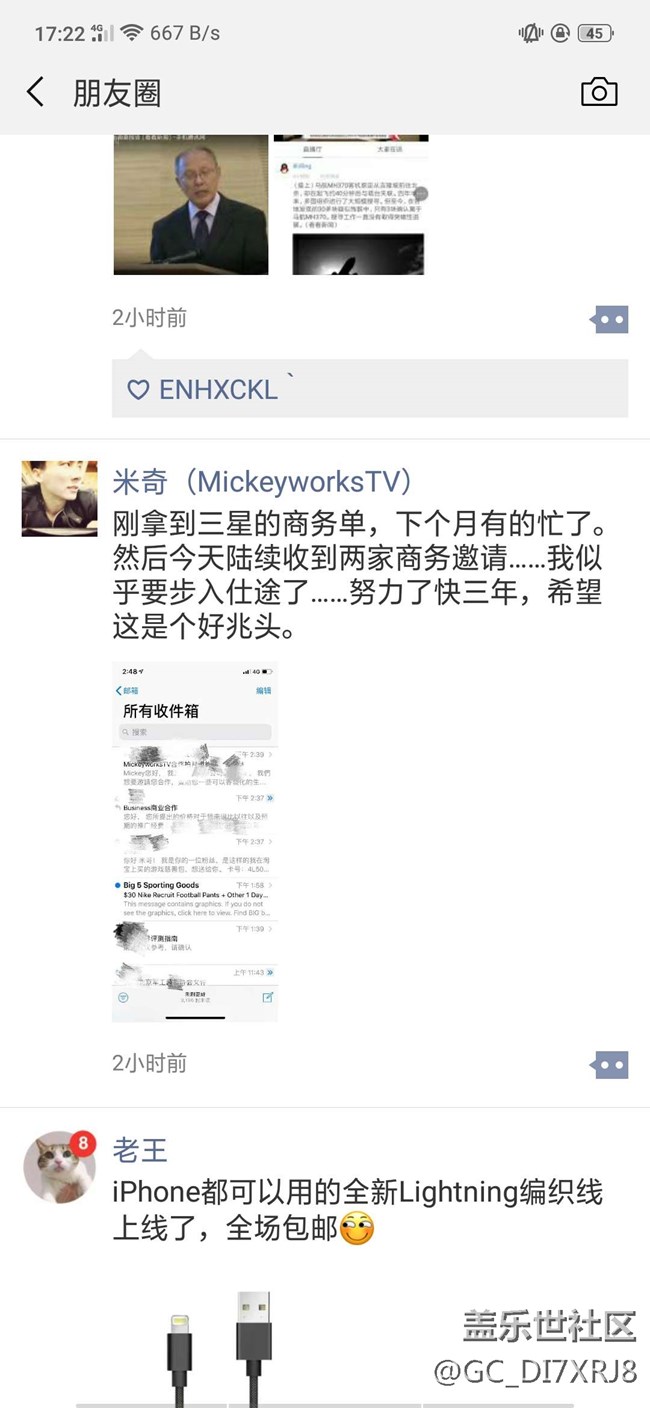Open 米奇(MickeyworksTV) name link
650x1408 pixels.
(263, 482)
